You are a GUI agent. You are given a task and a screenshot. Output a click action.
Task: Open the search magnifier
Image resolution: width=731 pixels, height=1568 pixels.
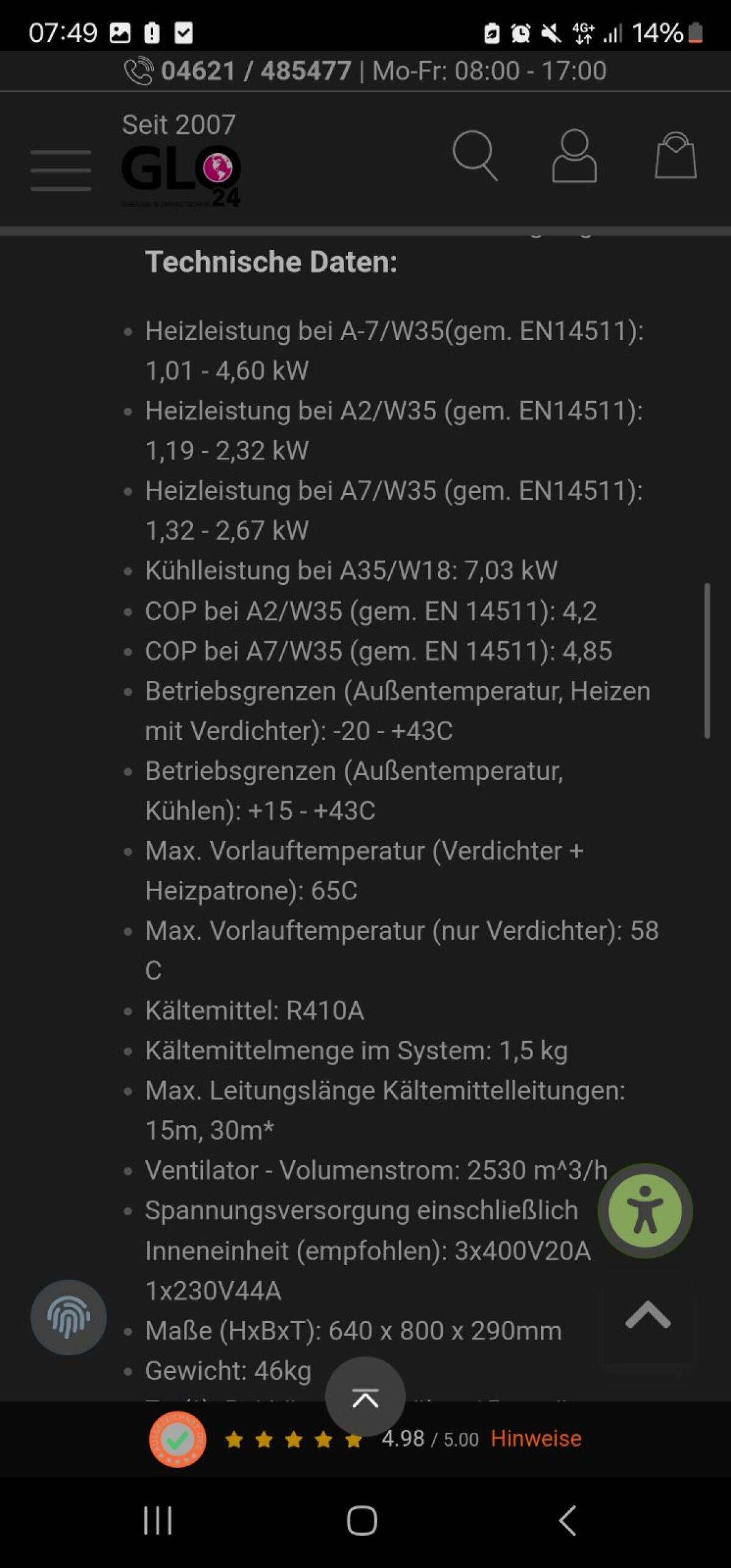(475, 156)
